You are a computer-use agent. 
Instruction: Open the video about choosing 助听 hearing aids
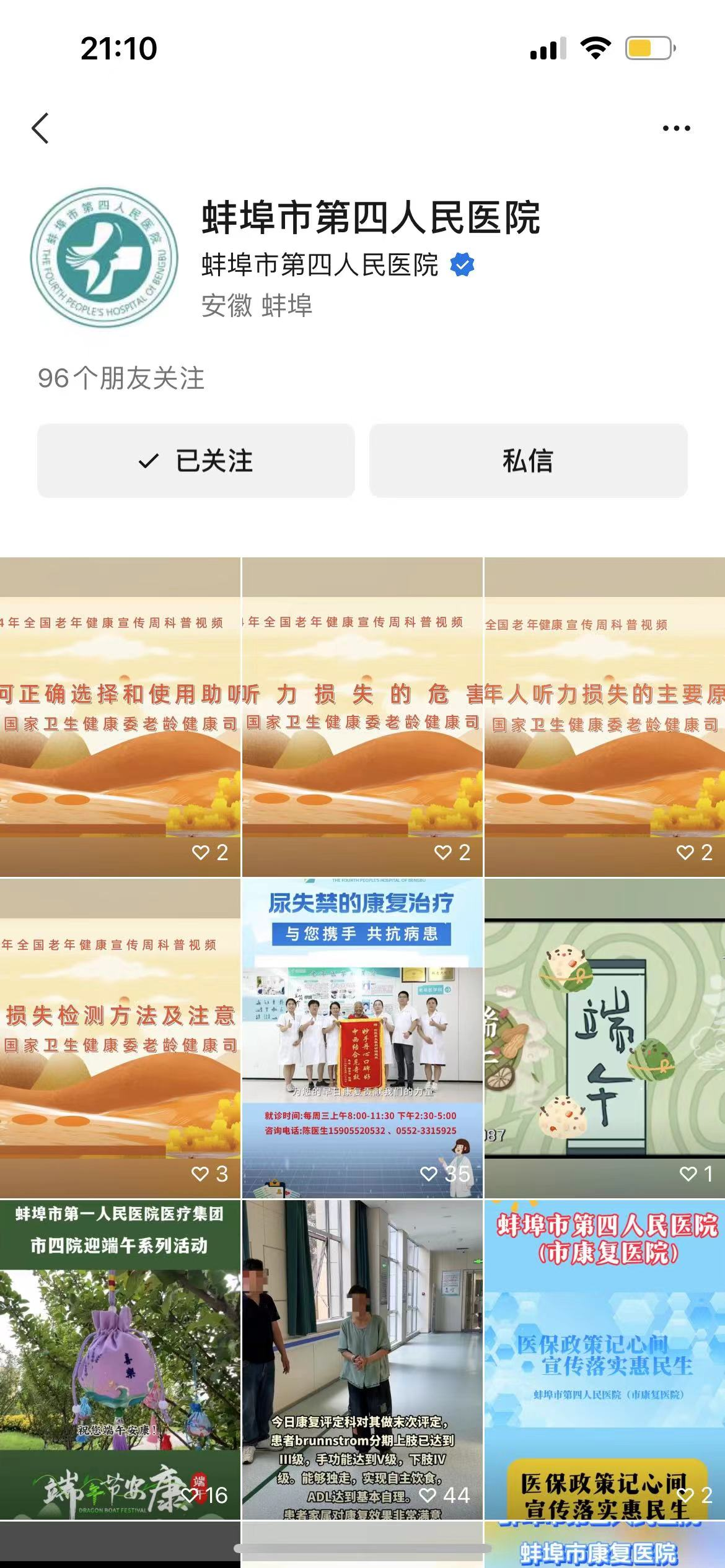tap(120, 716)
